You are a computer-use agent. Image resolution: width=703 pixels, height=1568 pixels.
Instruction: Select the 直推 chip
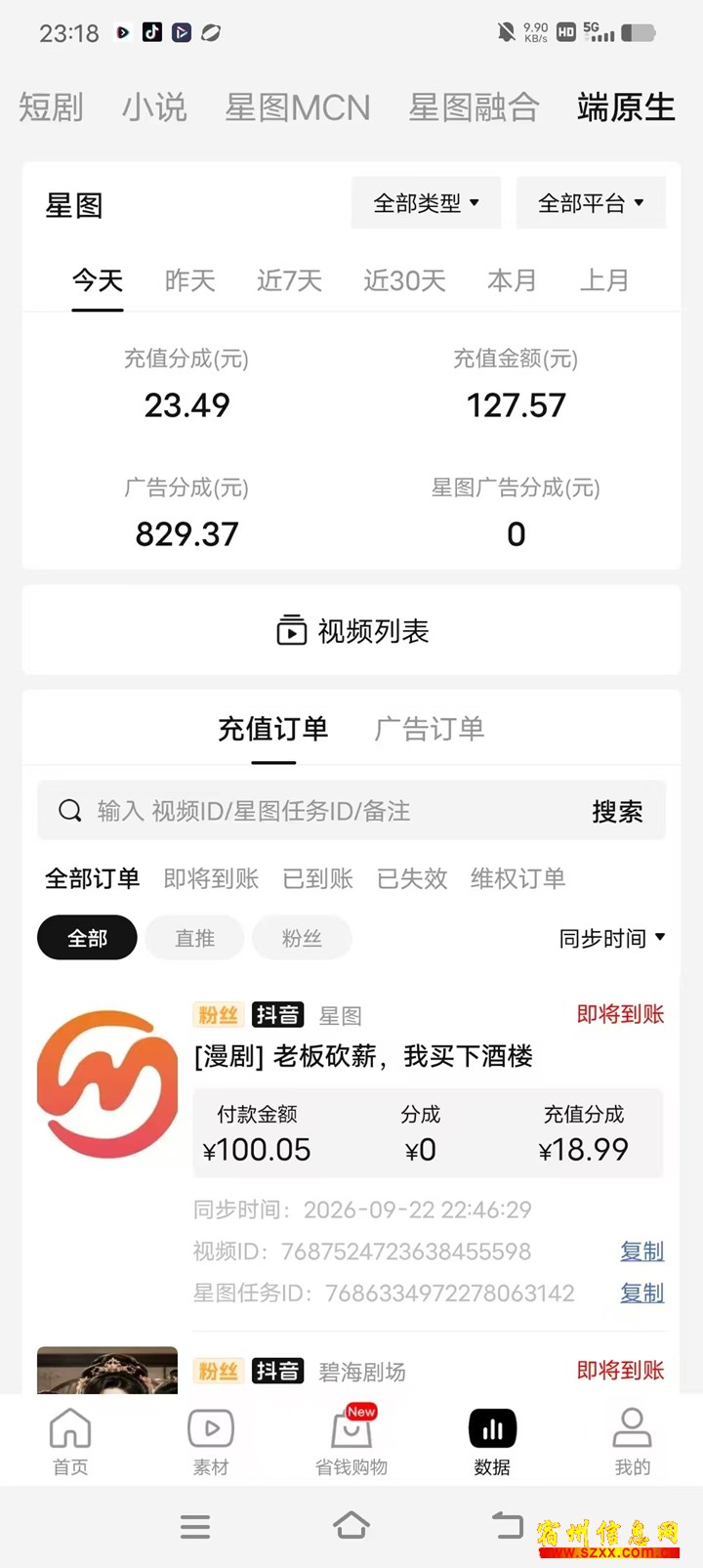[194, 938]
